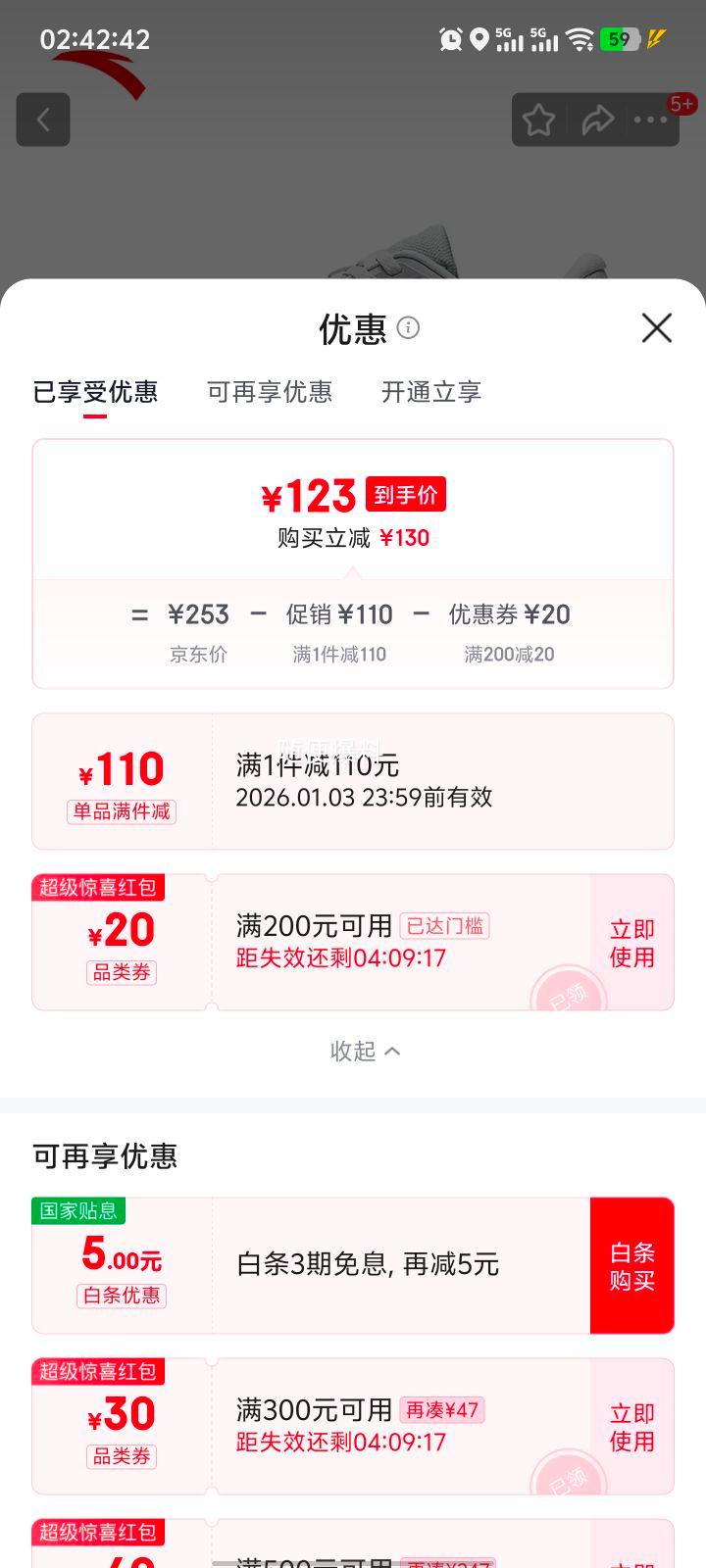Tap 已达门槛 tag on the ¥20 coupon
The height and width of the screenshot is (1568, 706).
point(443,925)
